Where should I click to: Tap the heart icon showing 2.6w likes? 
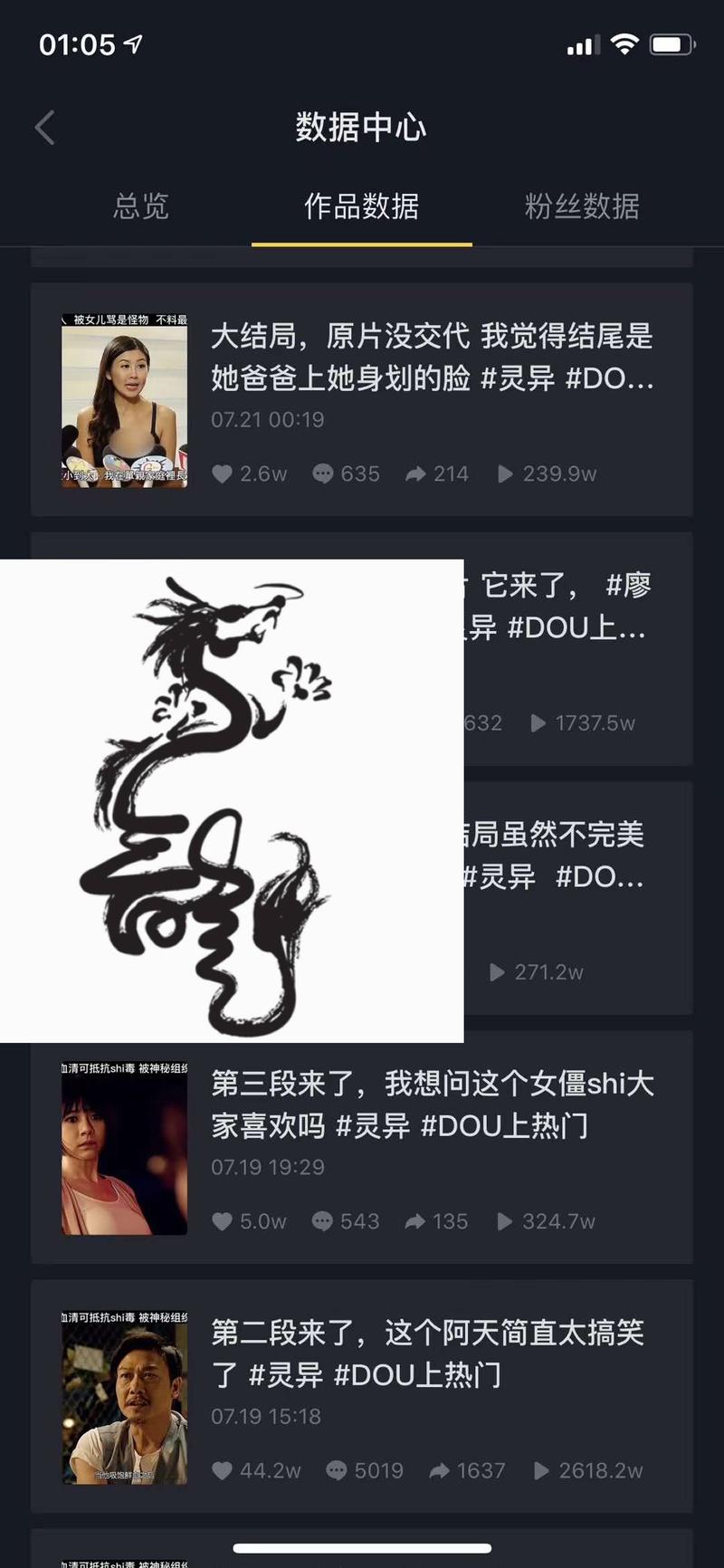(223, 473)
